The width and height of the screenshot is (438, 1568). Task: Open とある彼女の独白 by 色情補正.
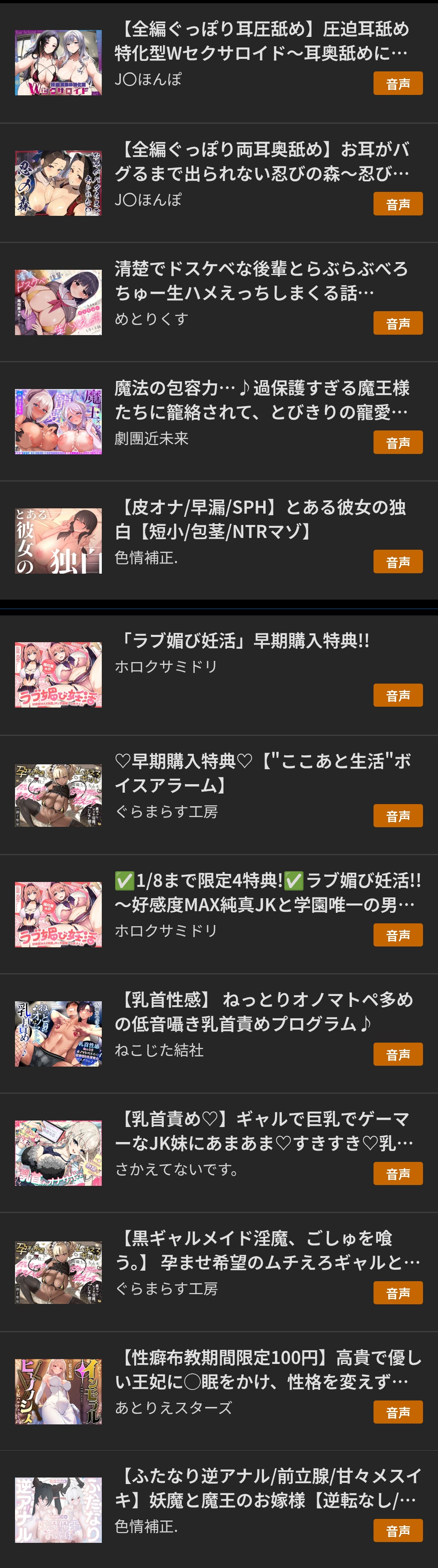[262, 519]
